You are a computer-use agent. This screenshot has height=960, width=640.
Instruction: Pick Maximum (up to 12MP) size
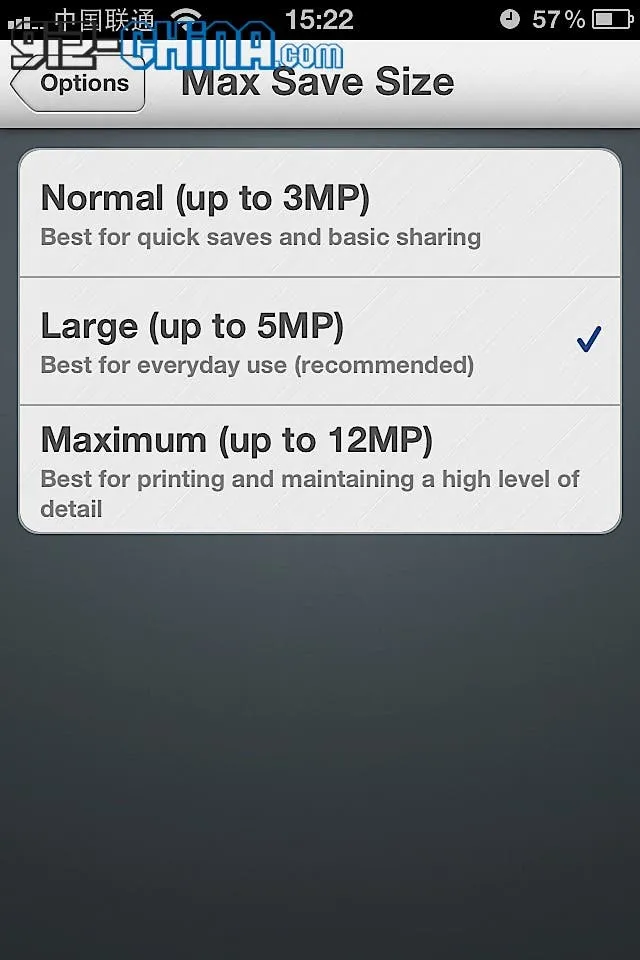point(320,469)
